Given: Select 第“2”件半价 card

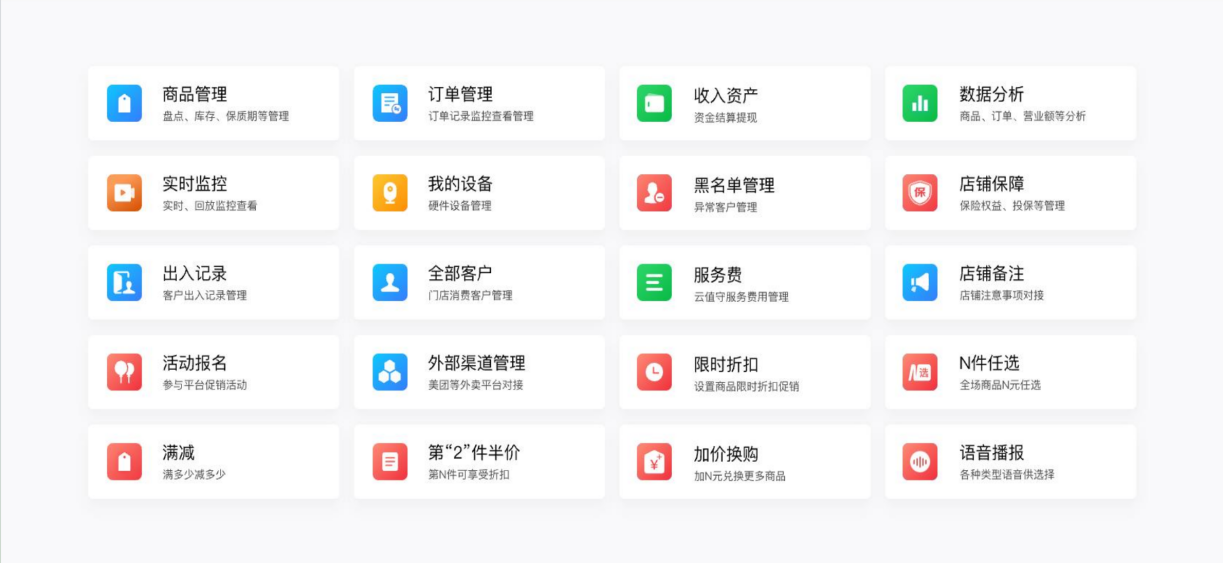Looking at the screenshot, I should (479, 461).
